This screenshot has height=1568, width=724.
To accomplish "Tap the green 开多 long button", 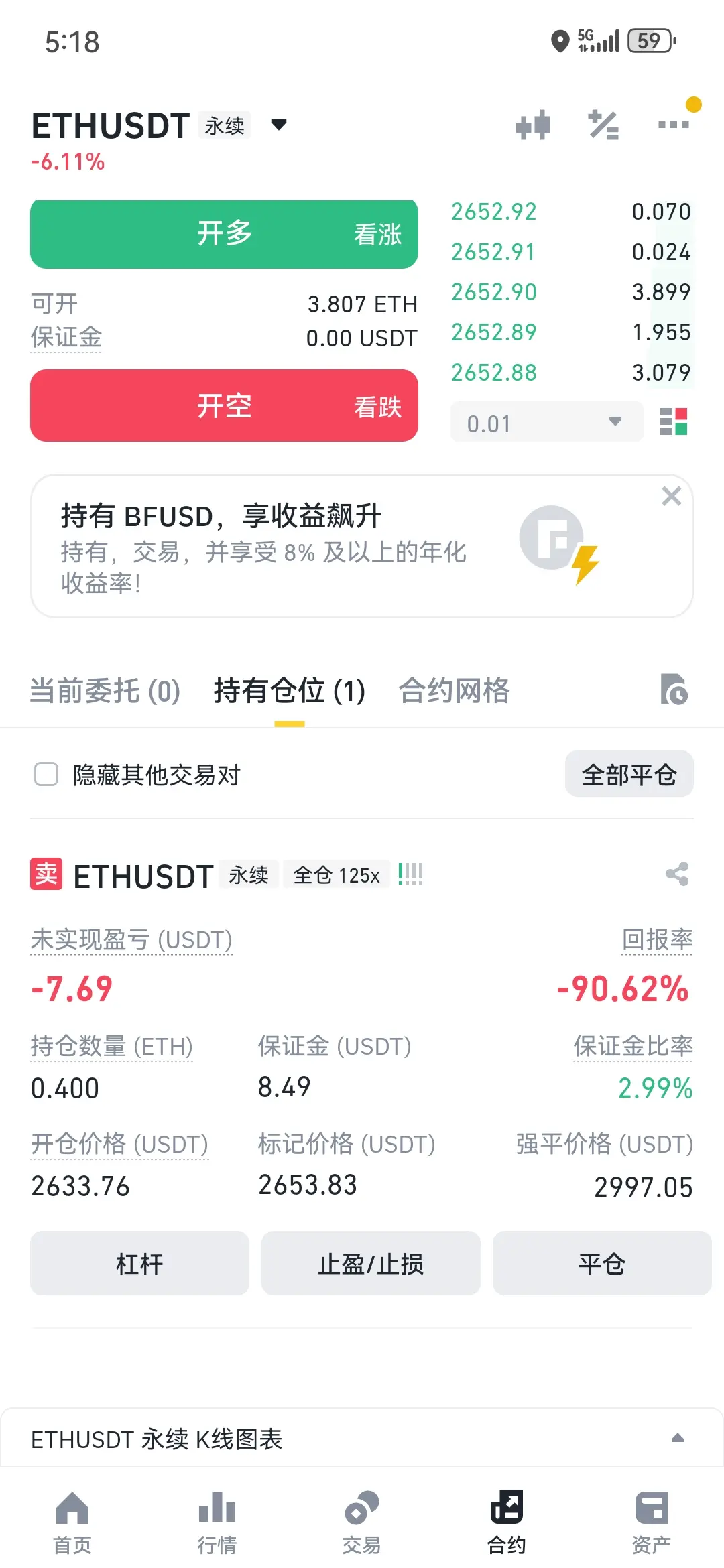I will coord(224,234).
